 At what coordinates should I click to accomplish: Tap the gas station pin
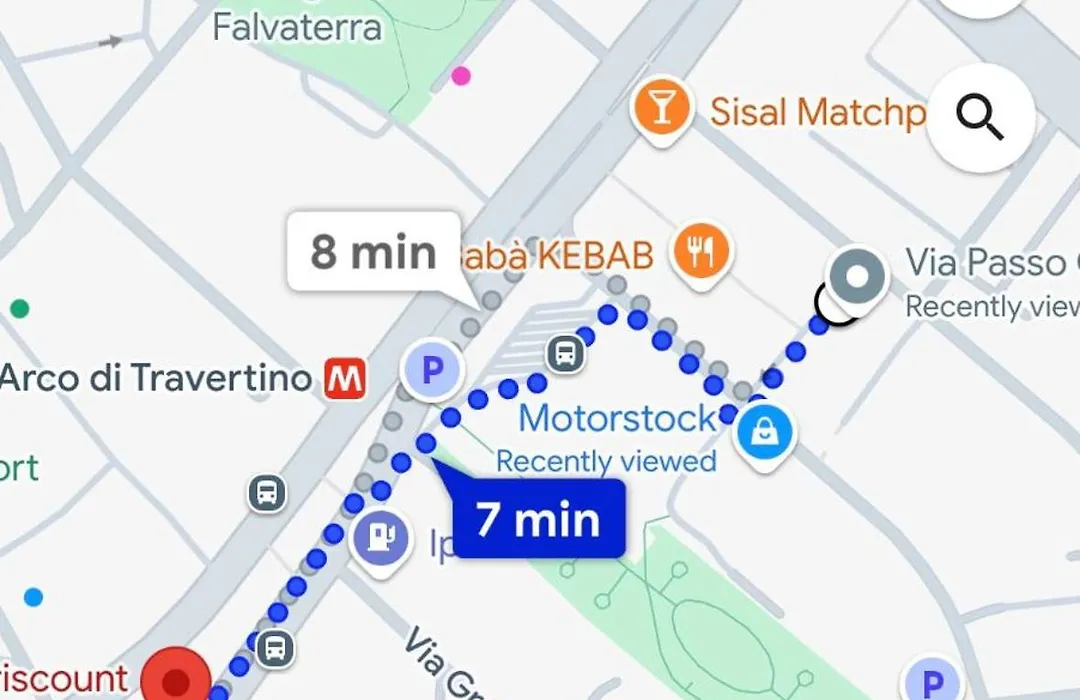(x=381, y=538)
